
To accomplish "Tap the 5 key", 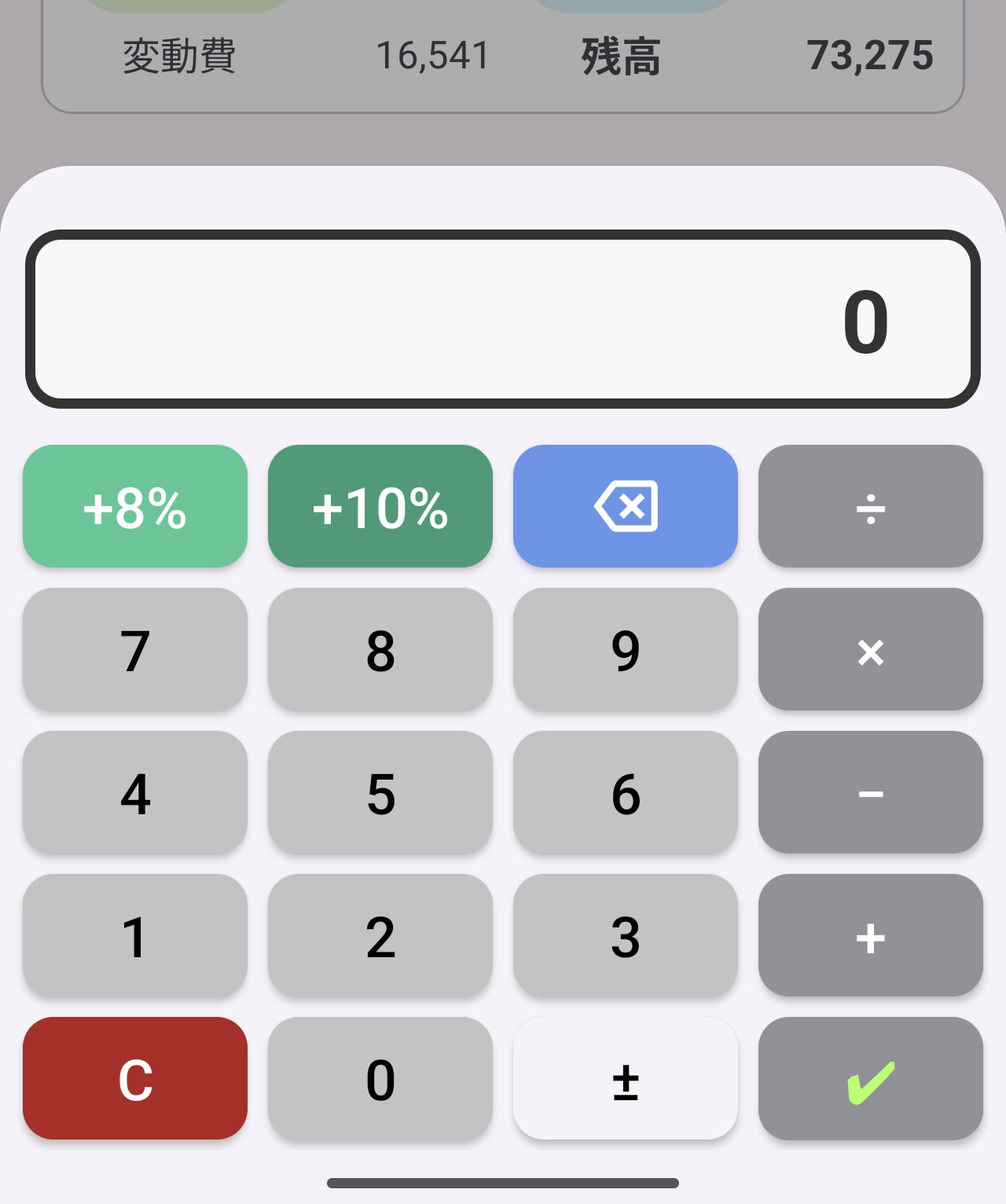I will [x=380, y=793].
